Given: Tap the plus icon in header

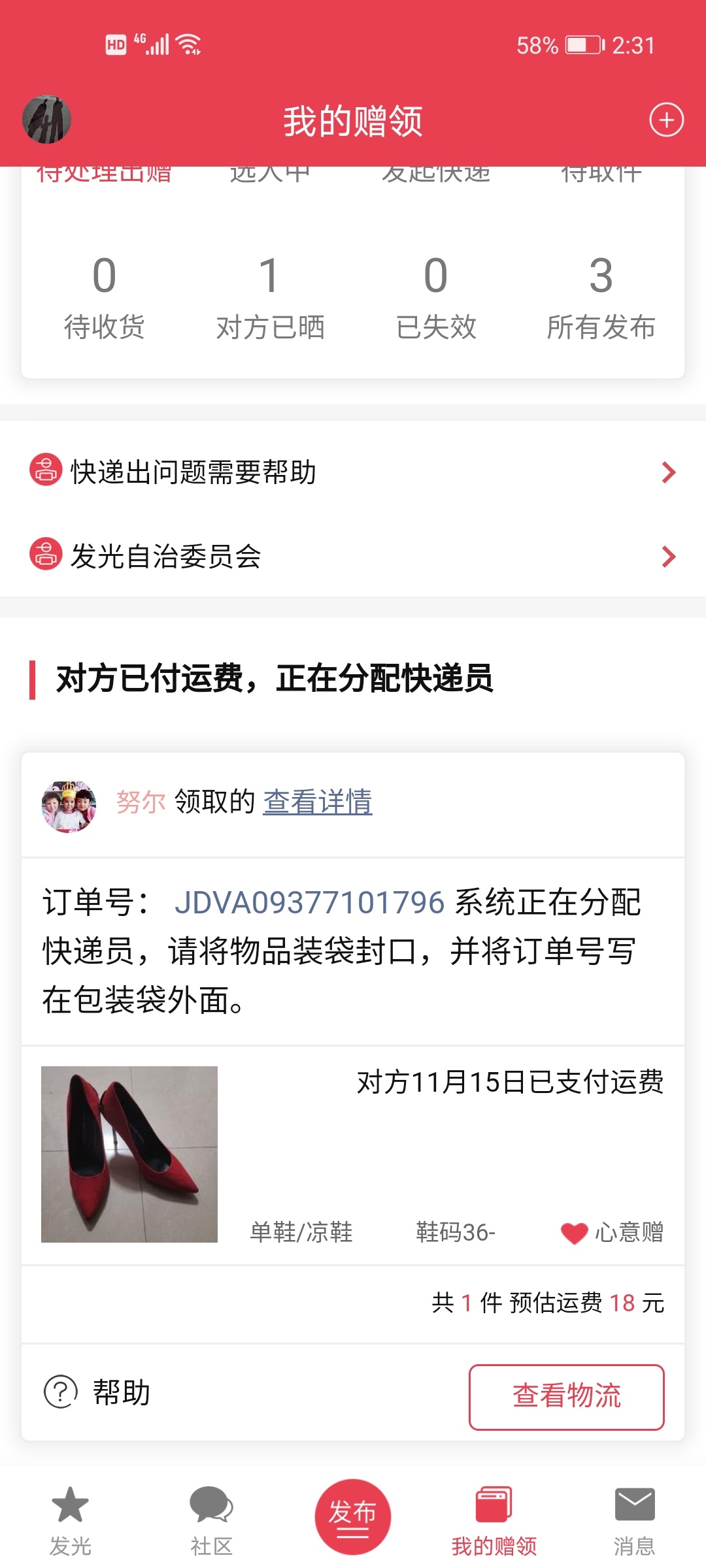Looking at the screenshot, I should click(666, 120).
